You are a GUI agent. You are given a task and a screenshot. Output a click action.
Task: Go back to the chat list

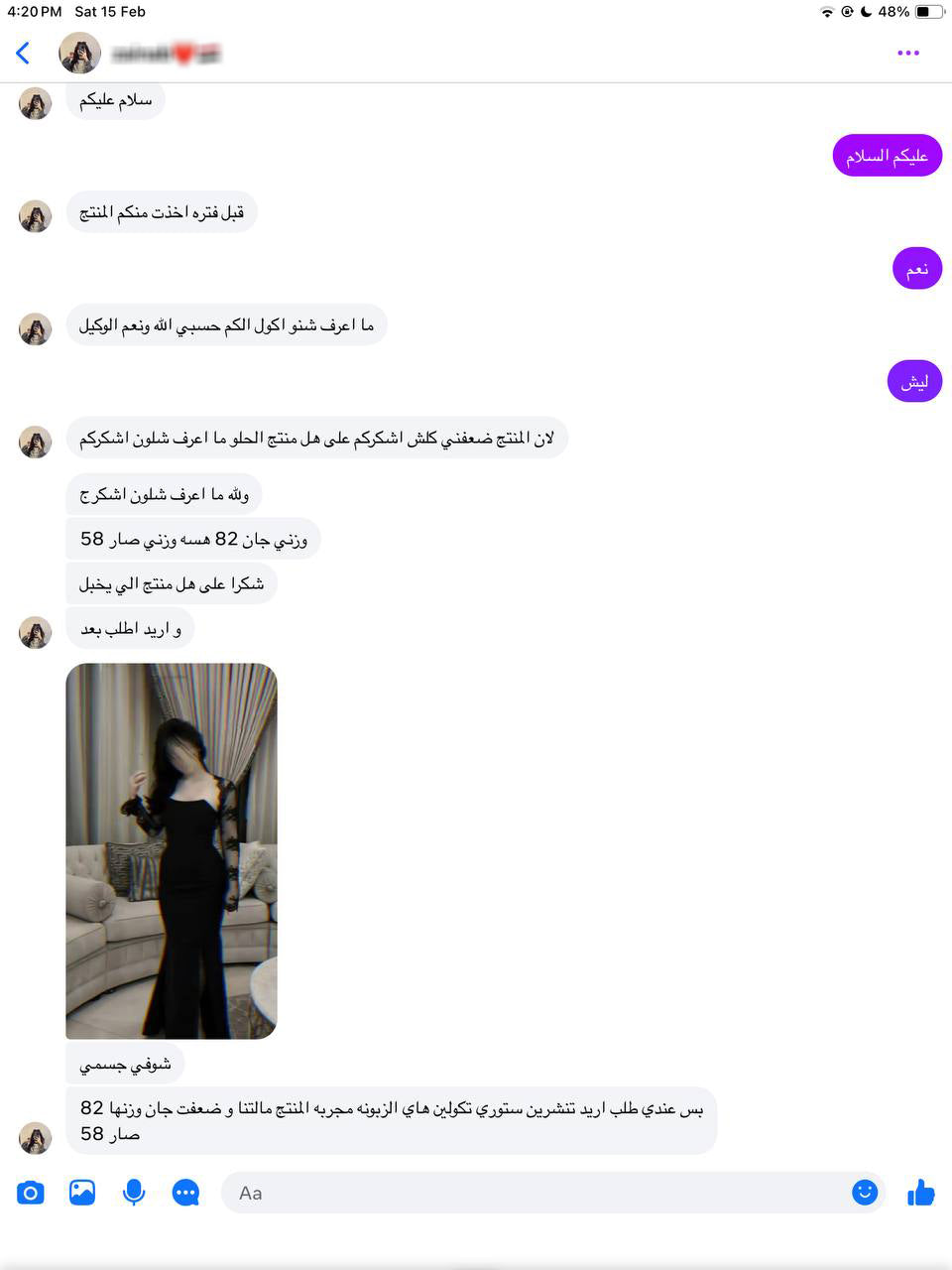(23, 53)
